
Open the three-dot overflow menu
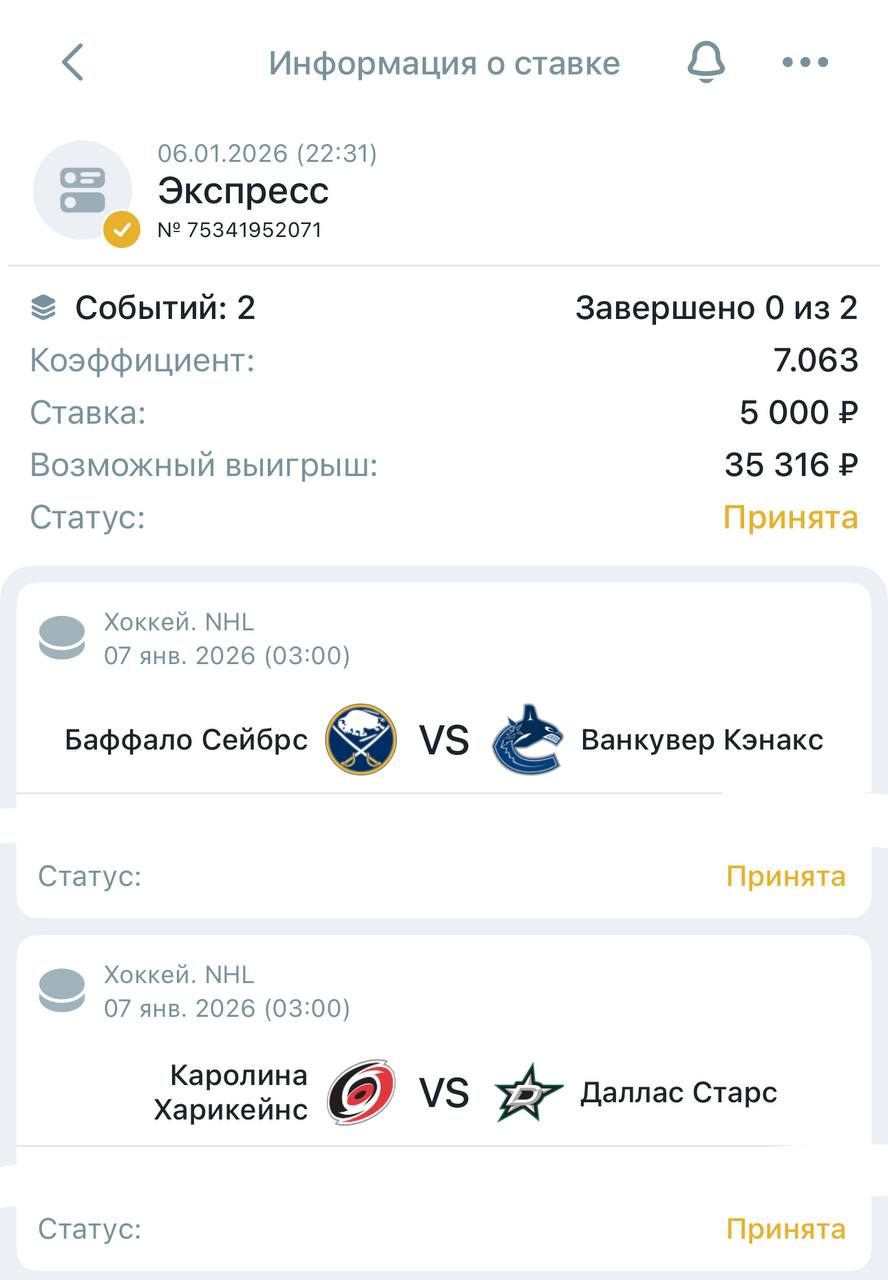click(805, 62)
